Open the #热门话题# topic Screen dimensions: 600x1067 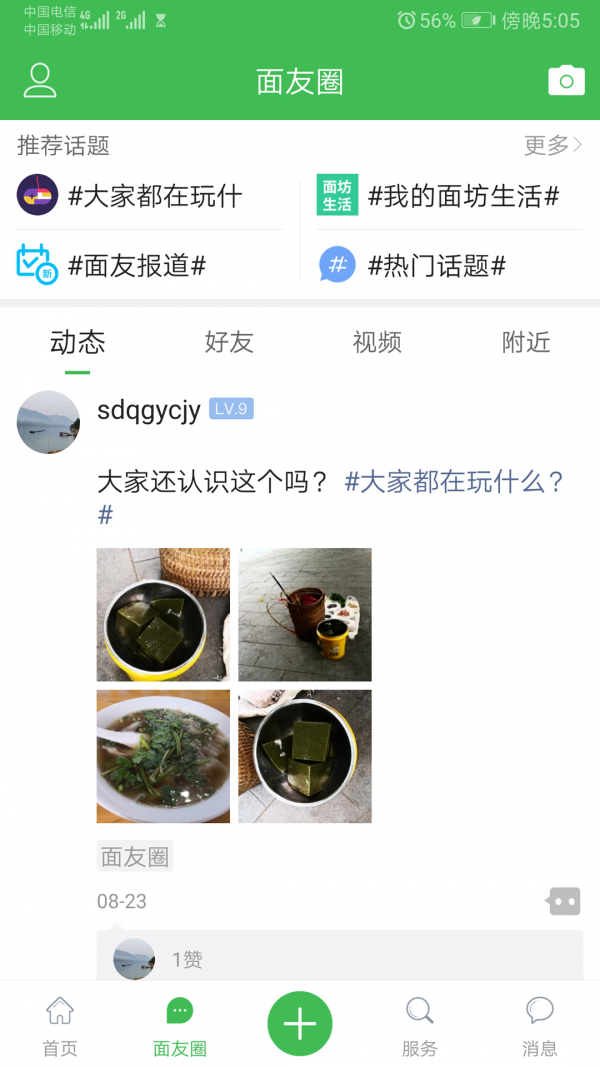click(x=413, y=265)
